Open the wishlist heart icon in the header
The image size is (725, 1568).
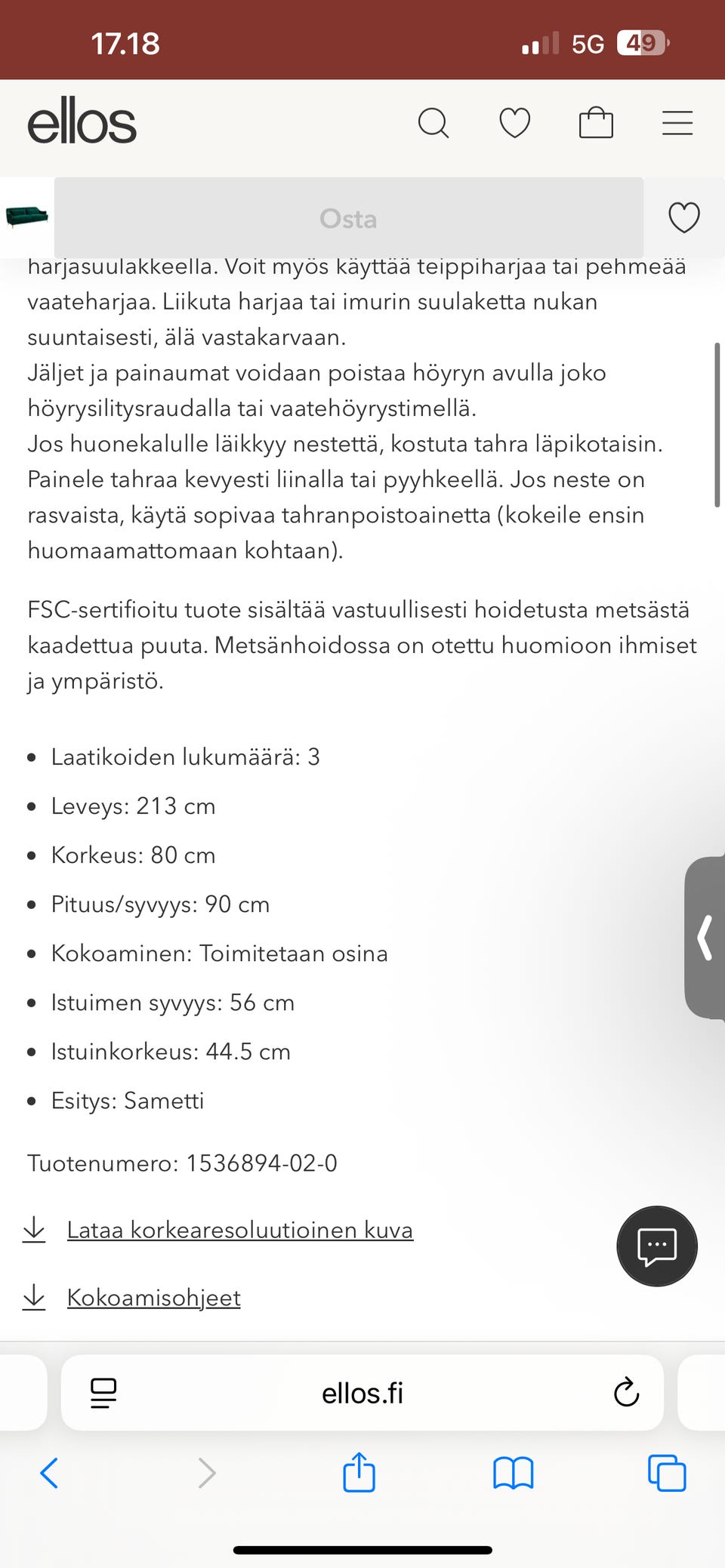point(514,122)
